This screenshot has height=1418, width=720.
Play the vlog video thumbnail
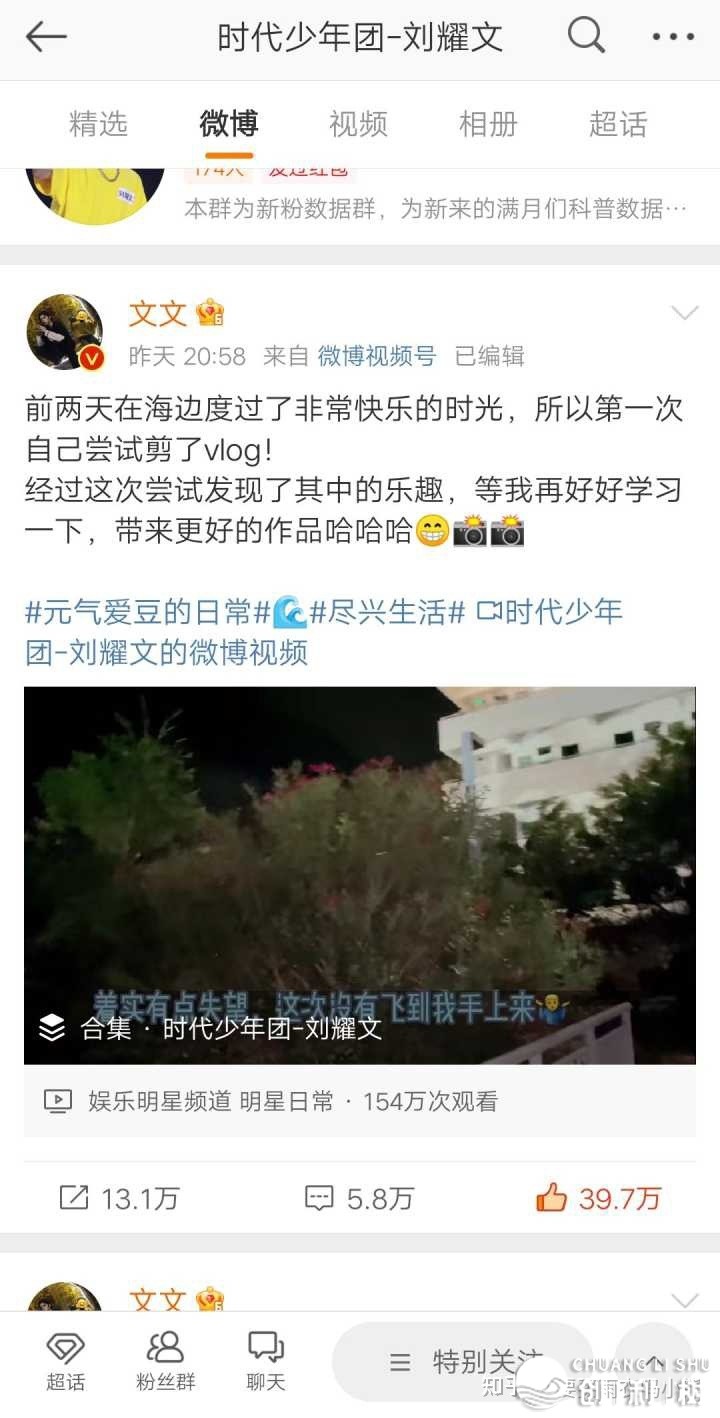pyautogui.click(x=360, y=875)
